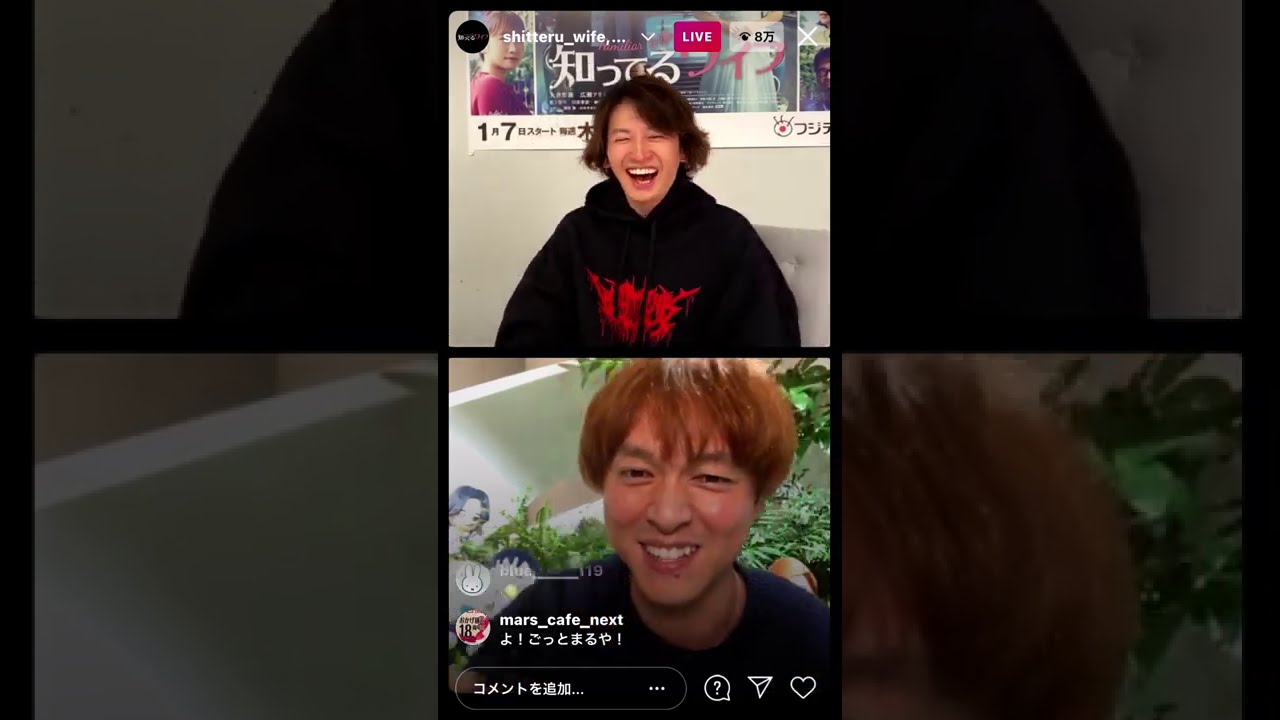1280x720 pixels.
Task: Open mars_cafe_next commenter profile
Action: coord(472,628)
